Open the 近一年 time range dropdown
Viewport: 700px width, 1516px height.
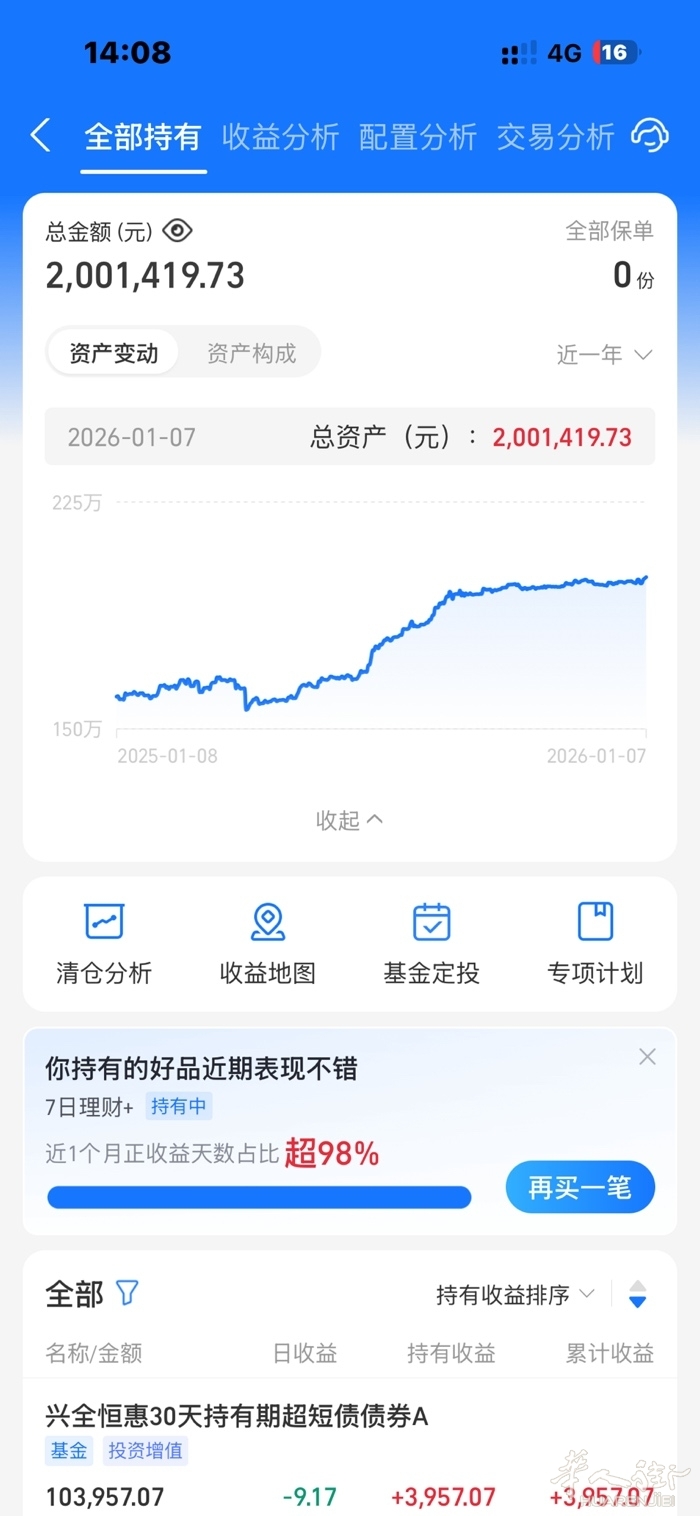(604, 355)
